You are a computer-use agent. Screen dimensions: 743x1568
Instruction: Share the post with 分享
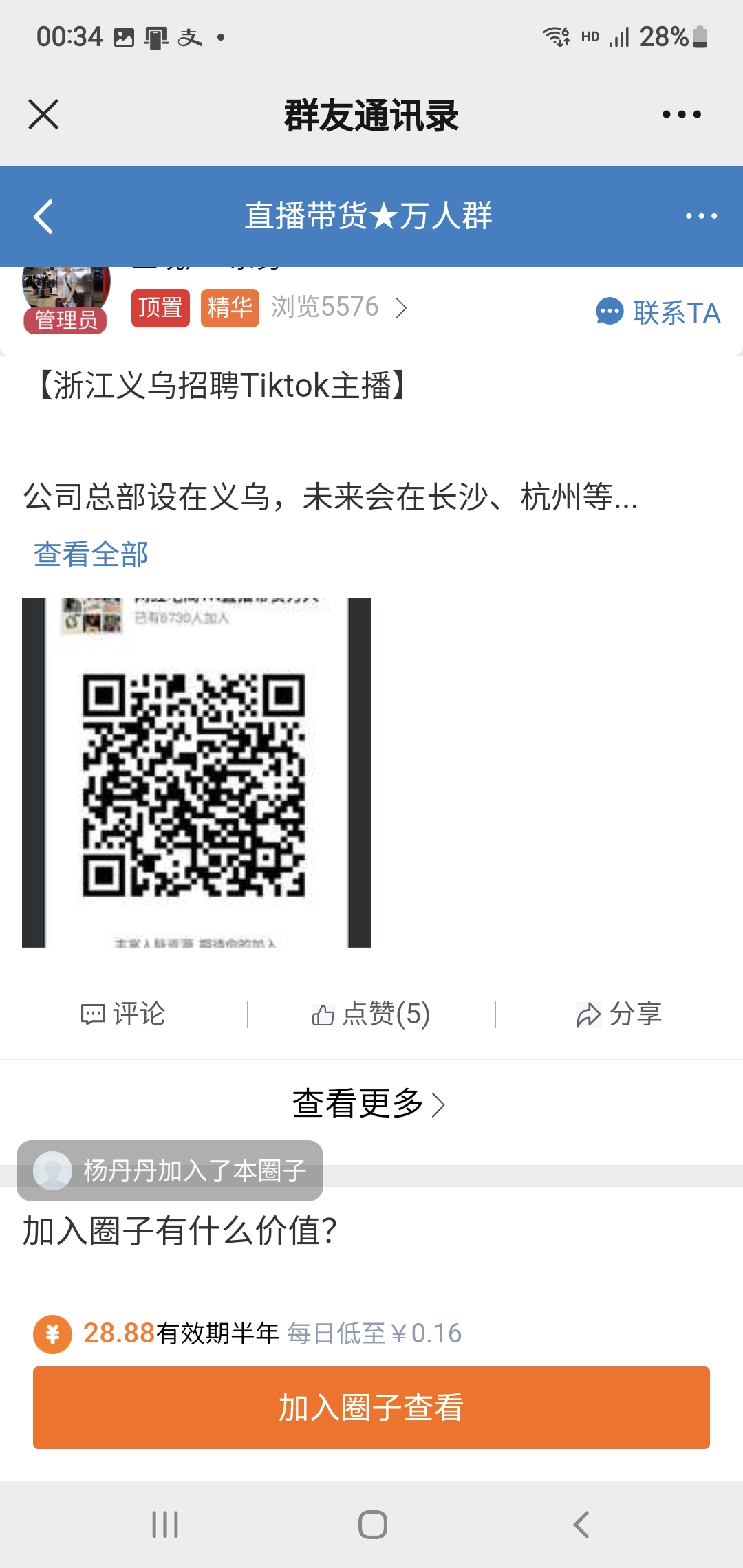[x=619, y=1014]
